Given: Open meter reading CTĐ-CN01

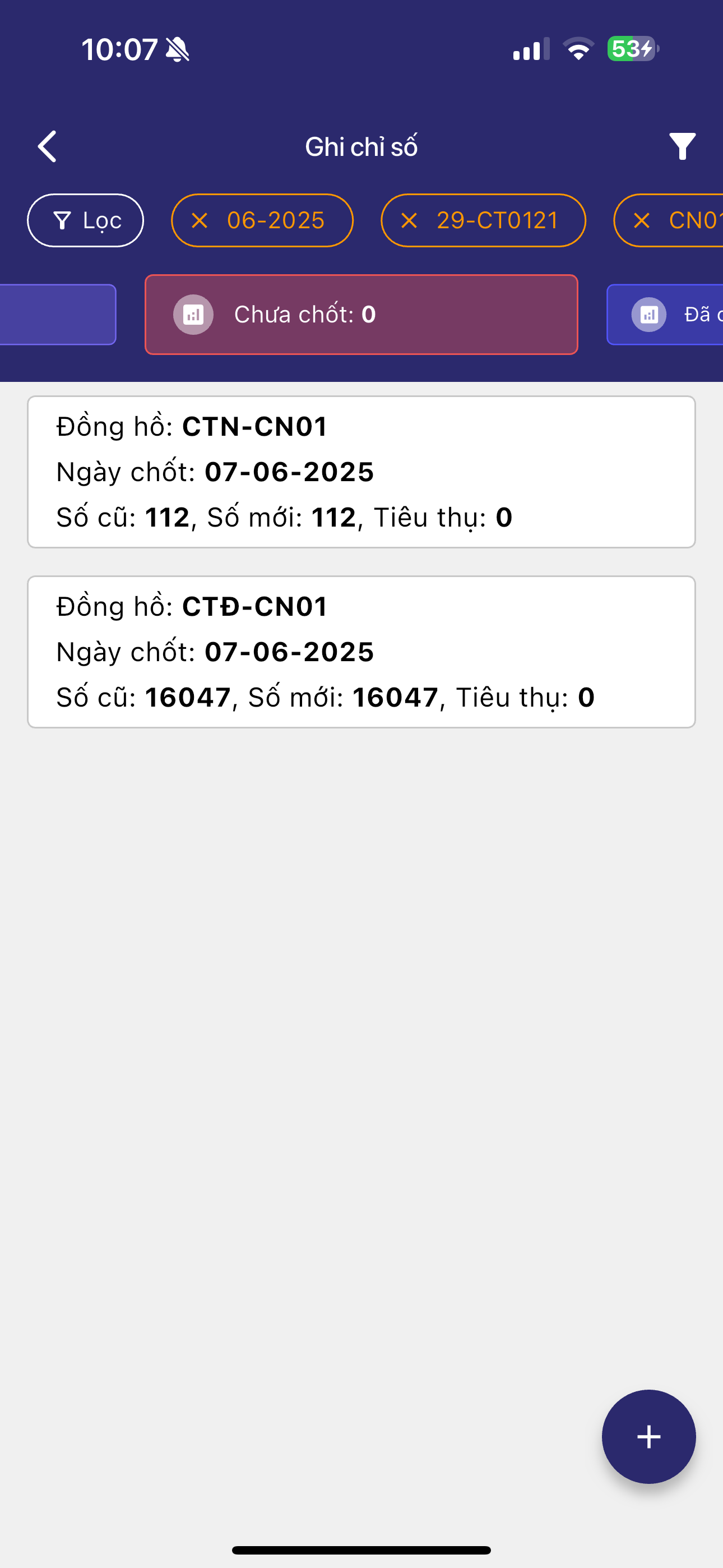Looking at the screenshot, I should 361,652.
